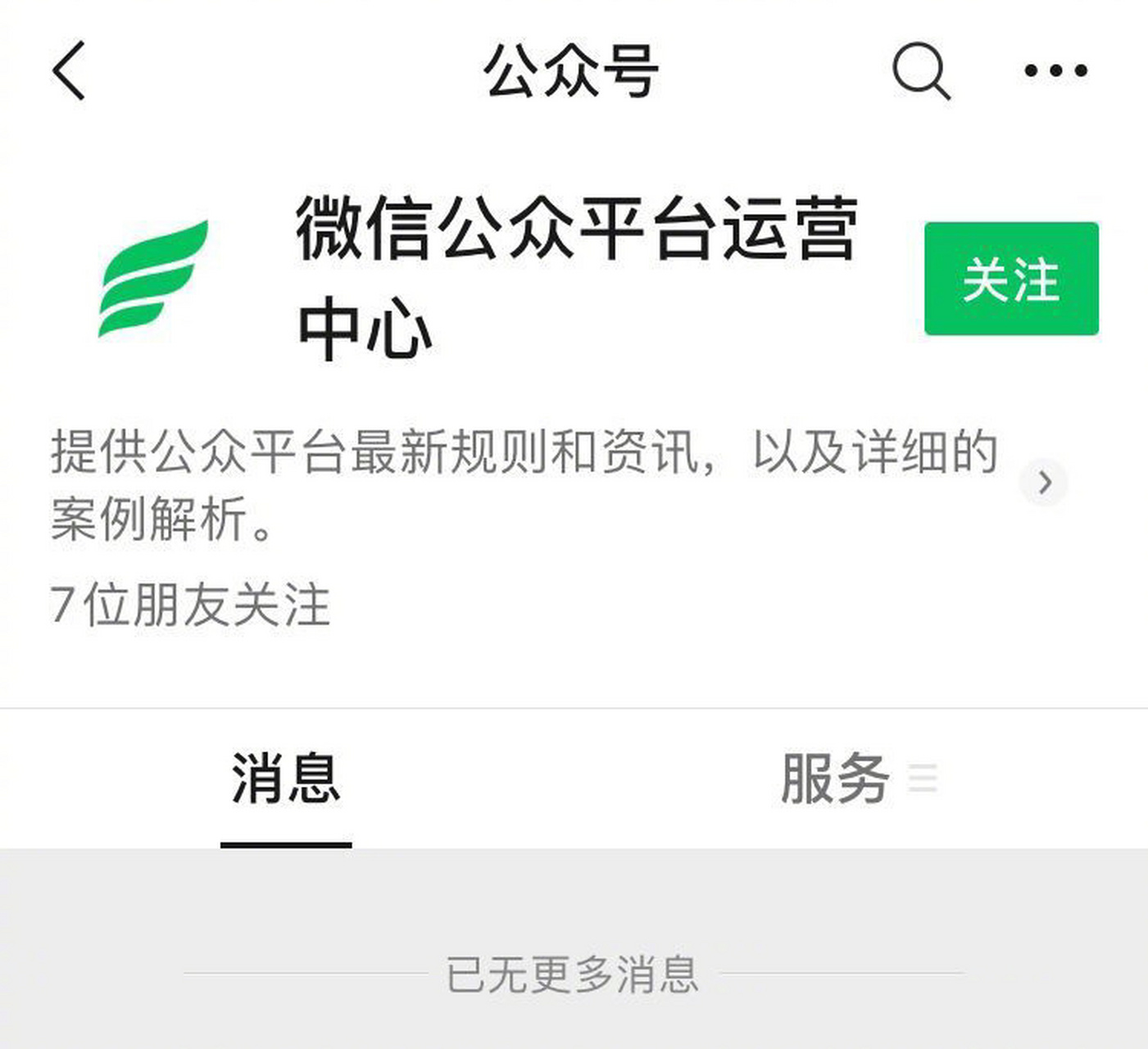Open the green account avatar
The width and height of the screenshot is (1148, 1049).
pyautogui.click(x=152, y=279)
